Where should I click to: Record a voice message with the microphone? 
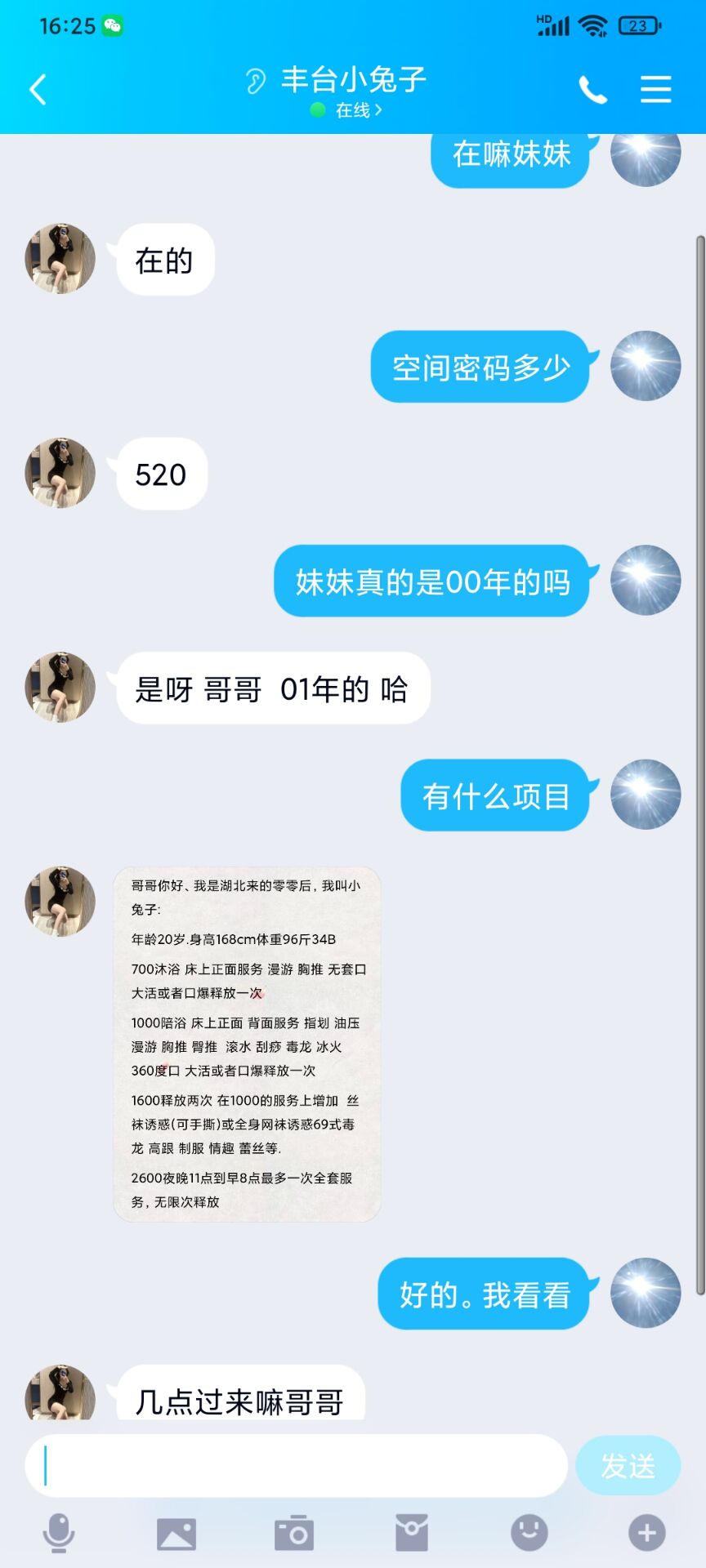coord(59,1533)
